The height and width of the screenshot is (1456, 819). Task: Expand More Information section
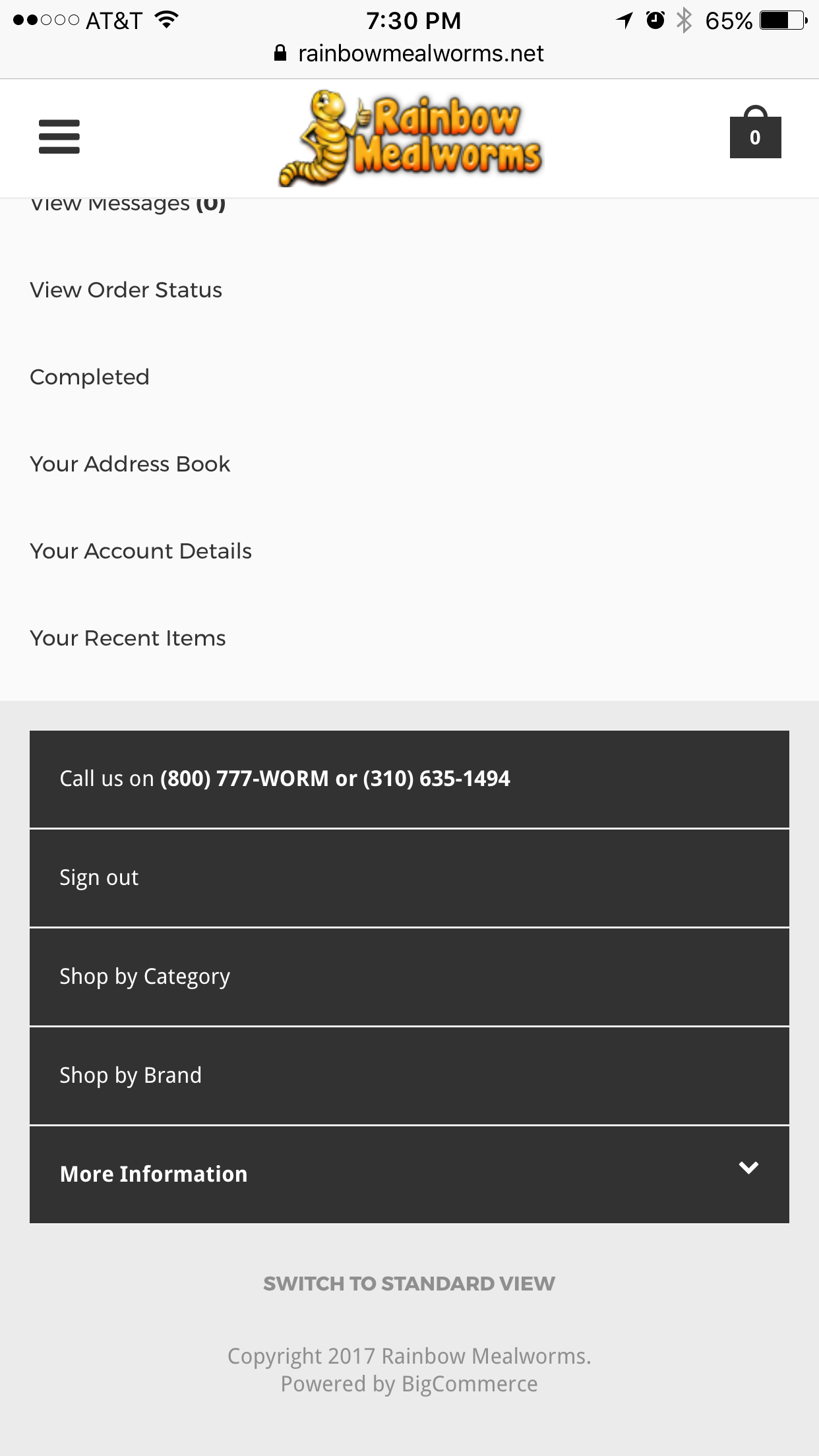pos(409,1175)
